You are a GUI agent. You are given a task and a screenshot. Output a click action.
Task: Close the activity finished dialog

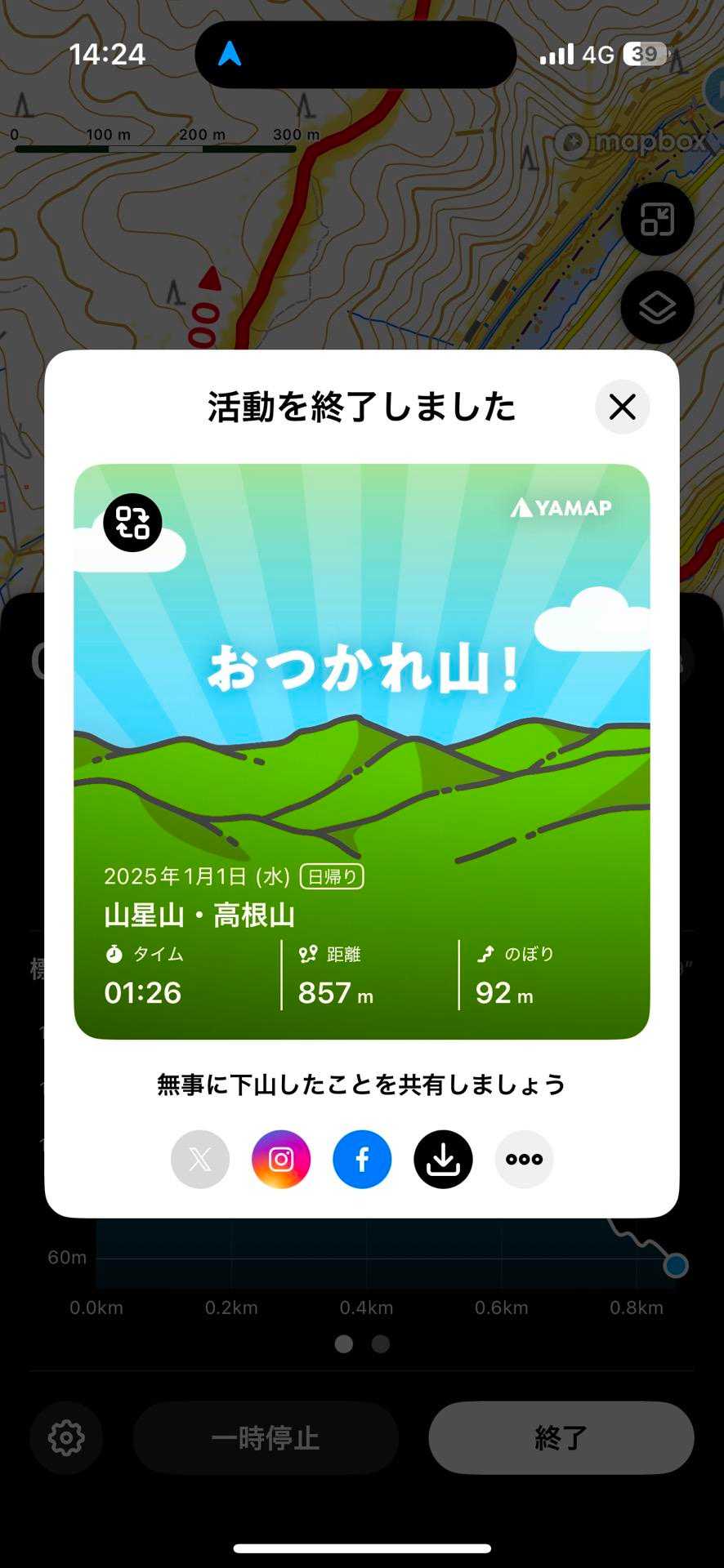tap(622, 407)
